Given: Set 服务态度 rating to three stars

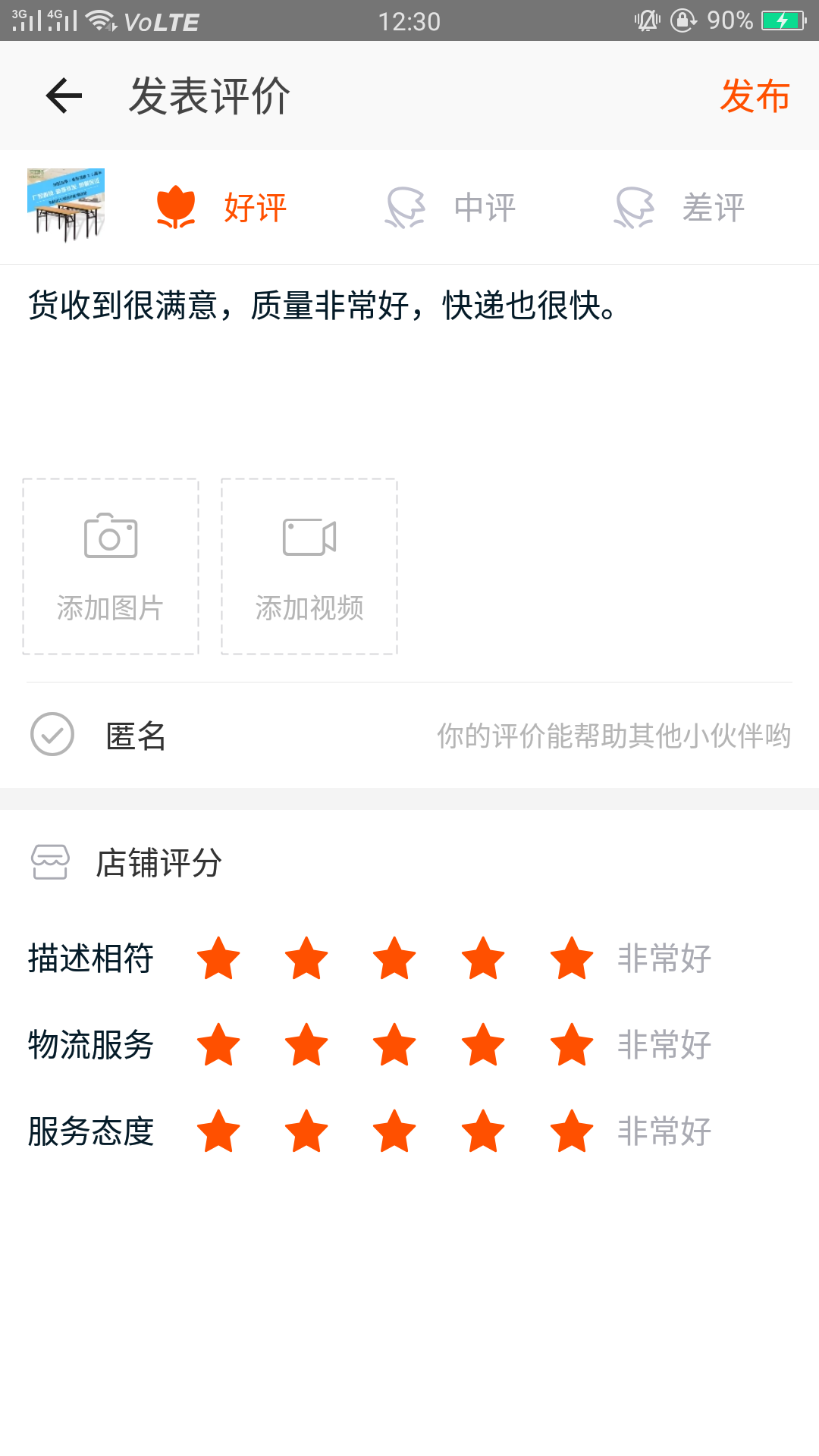Looking at the screenshot, I should coord(394,1131).
